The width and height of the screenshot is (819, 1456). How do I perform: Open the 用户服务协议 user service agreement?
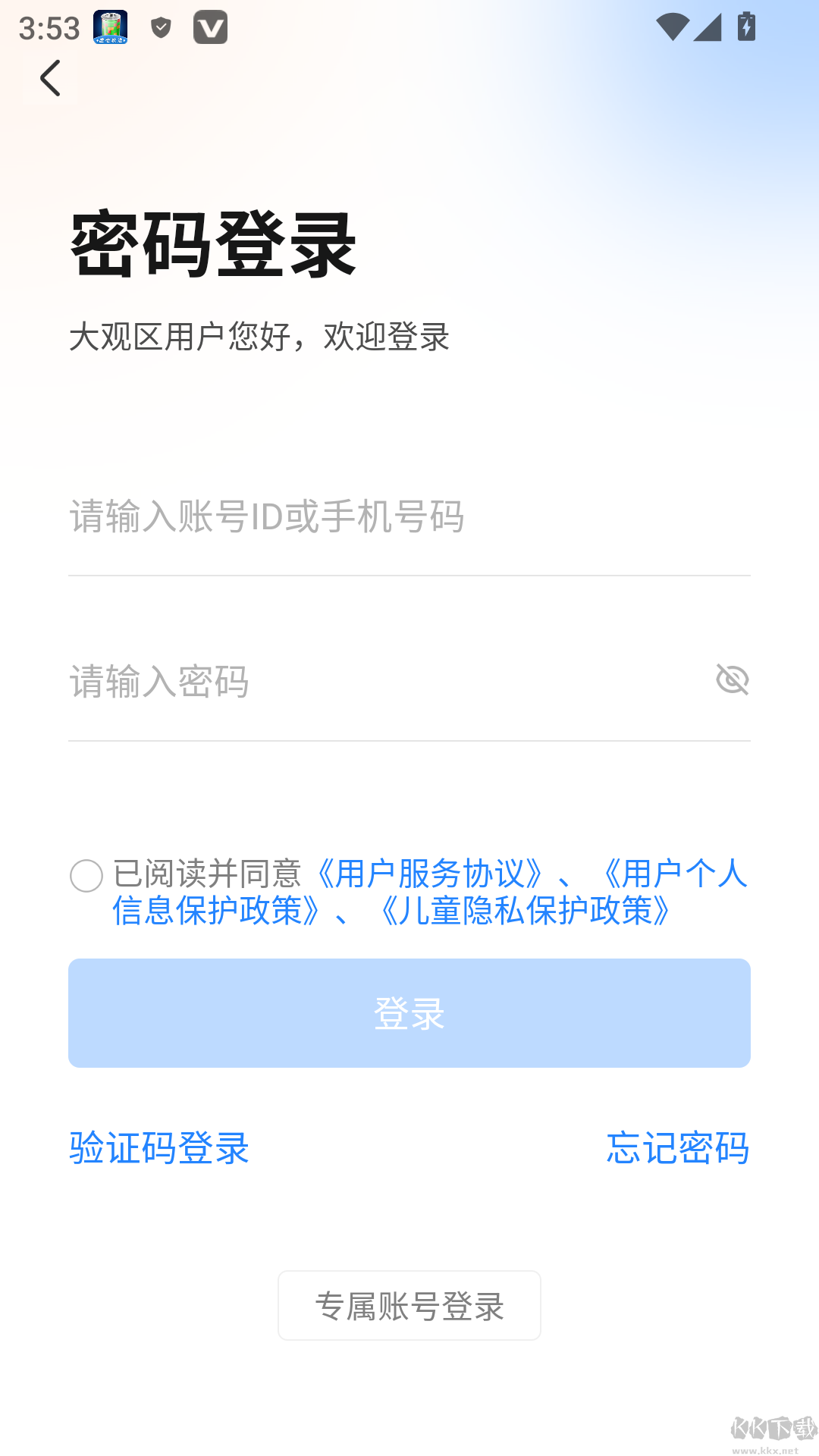(429, 874)
